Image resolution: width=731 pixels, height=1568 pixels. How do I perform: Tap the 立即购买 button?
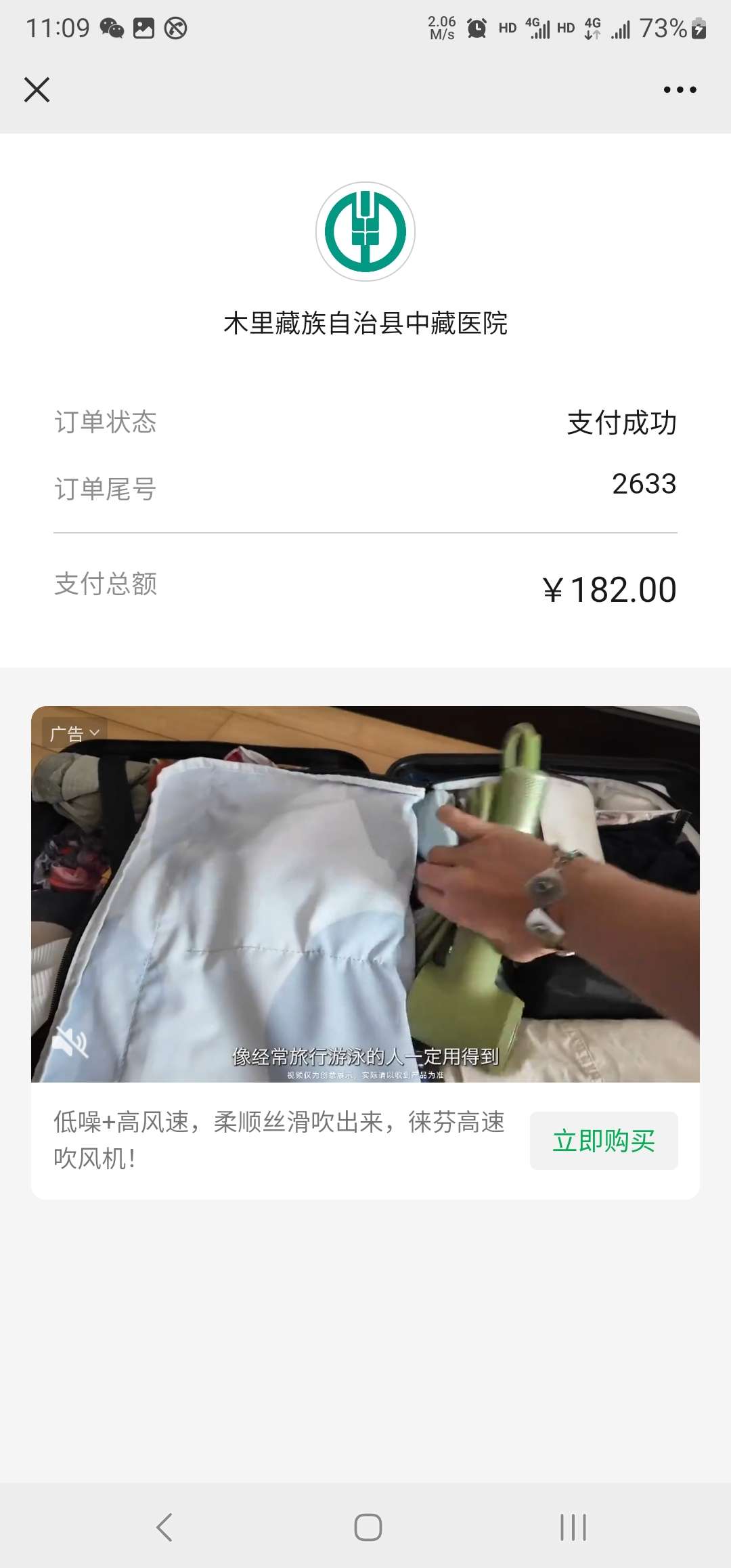(603, 1141)
